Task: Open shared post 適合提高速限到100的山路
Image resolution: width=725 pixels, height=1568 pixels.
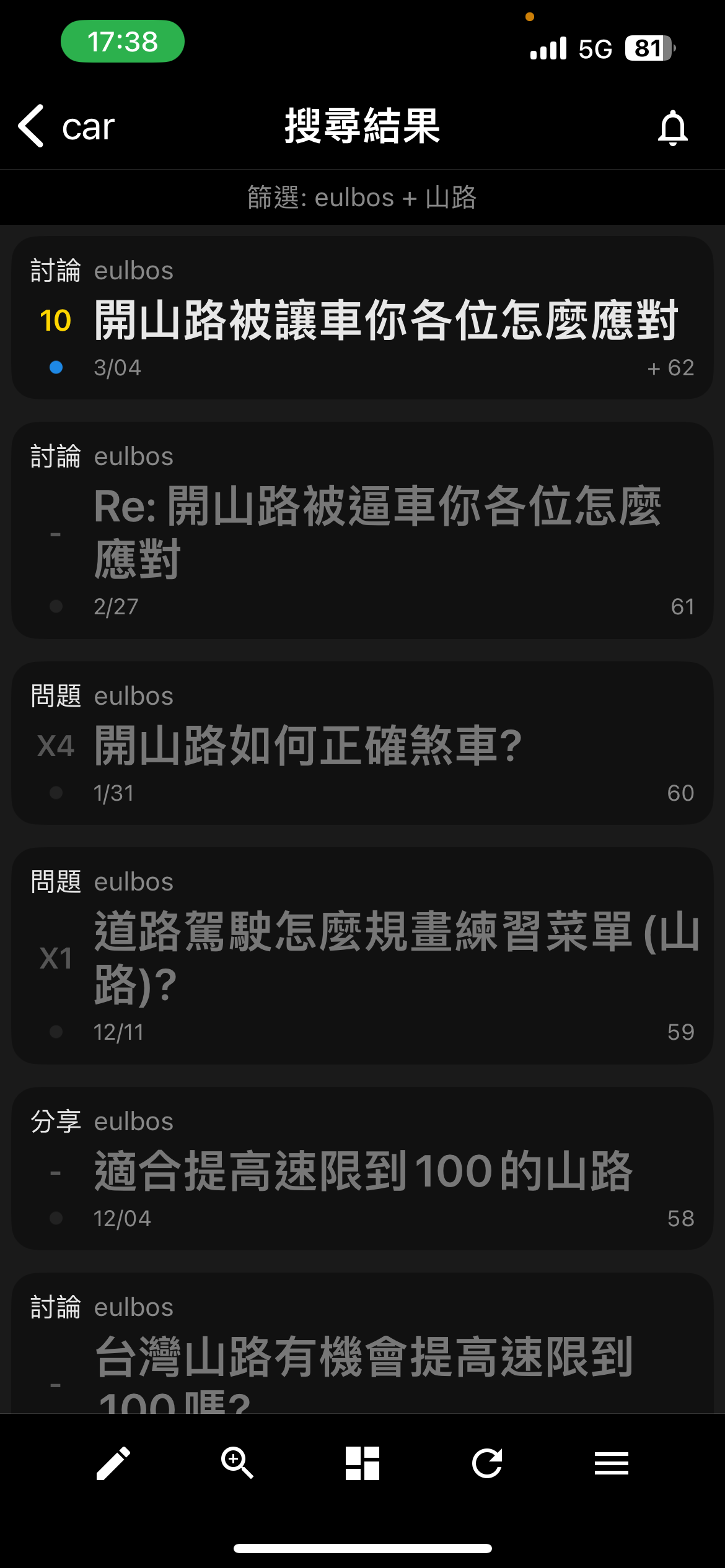Action: tap(363, 1171)
